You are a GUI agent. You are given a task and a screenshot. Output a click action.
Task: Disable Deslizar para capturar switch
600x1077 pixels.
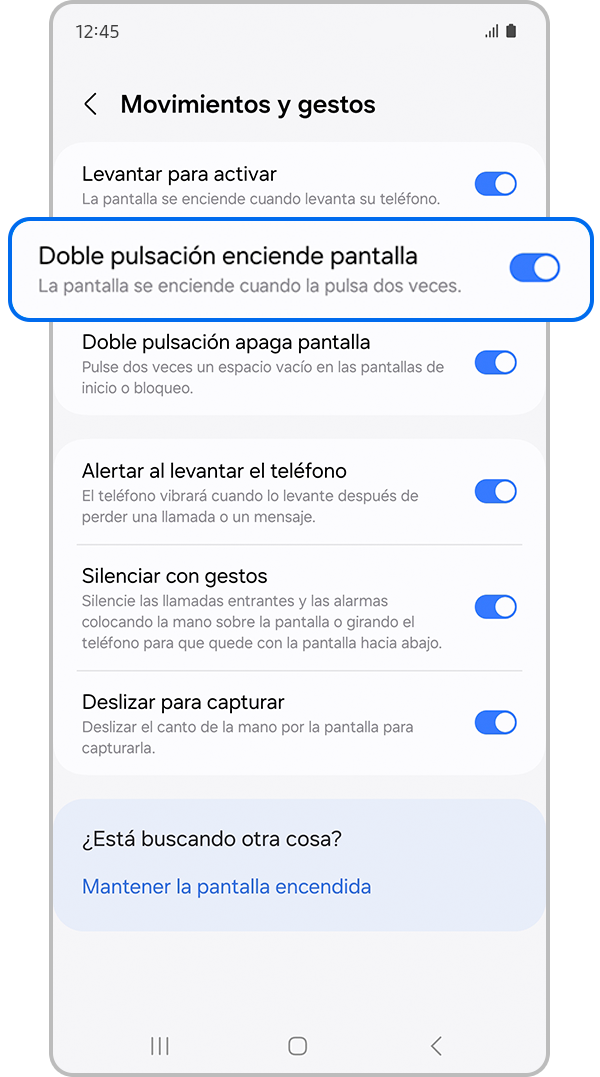pos(495,722)
